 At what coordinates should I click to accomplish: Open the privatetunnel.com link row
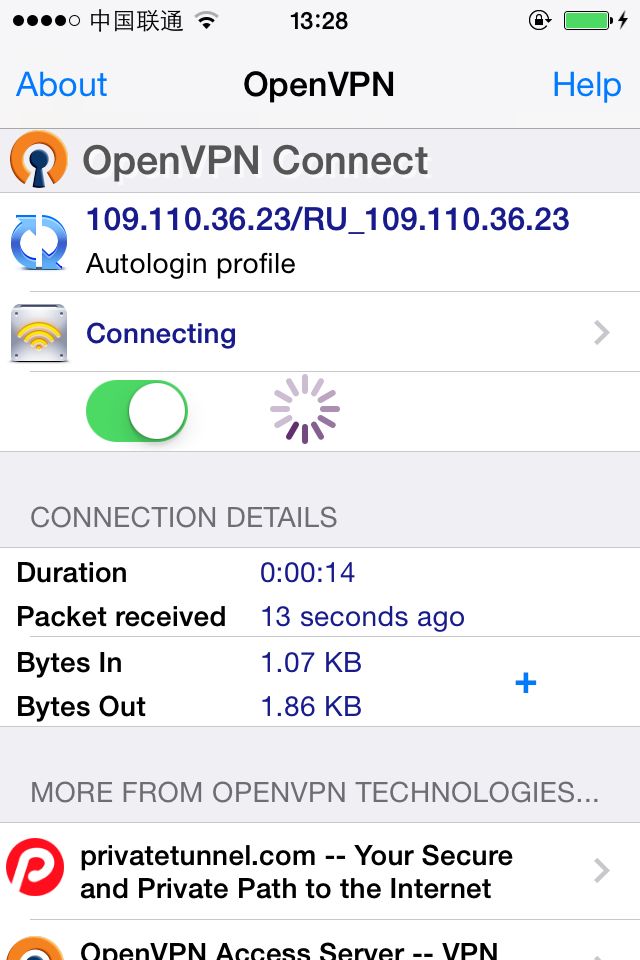pyautogui.click(x=320, y=872)
